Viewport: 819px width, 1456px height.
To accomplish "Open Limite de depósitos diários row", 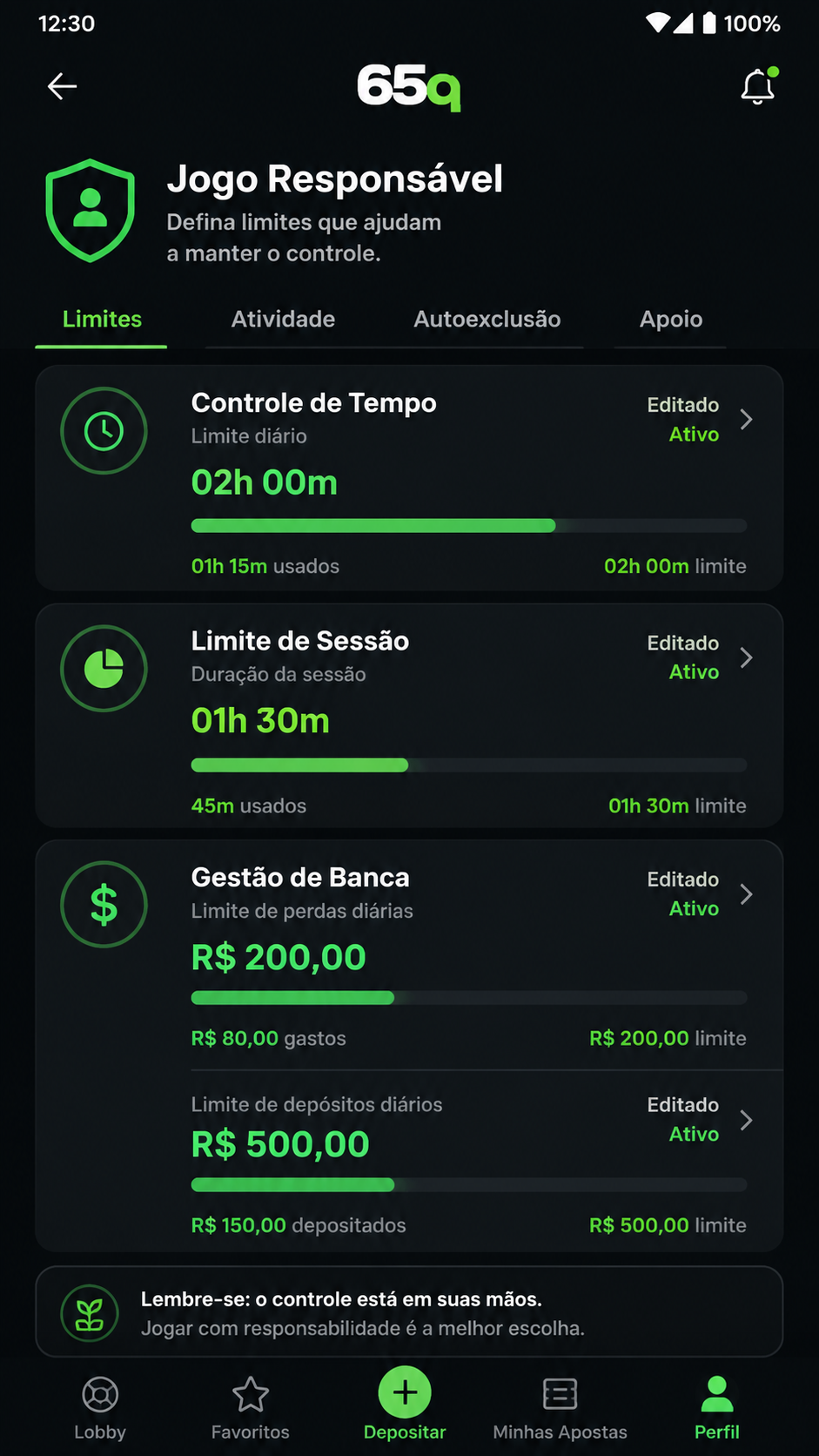I will 487,1162.
